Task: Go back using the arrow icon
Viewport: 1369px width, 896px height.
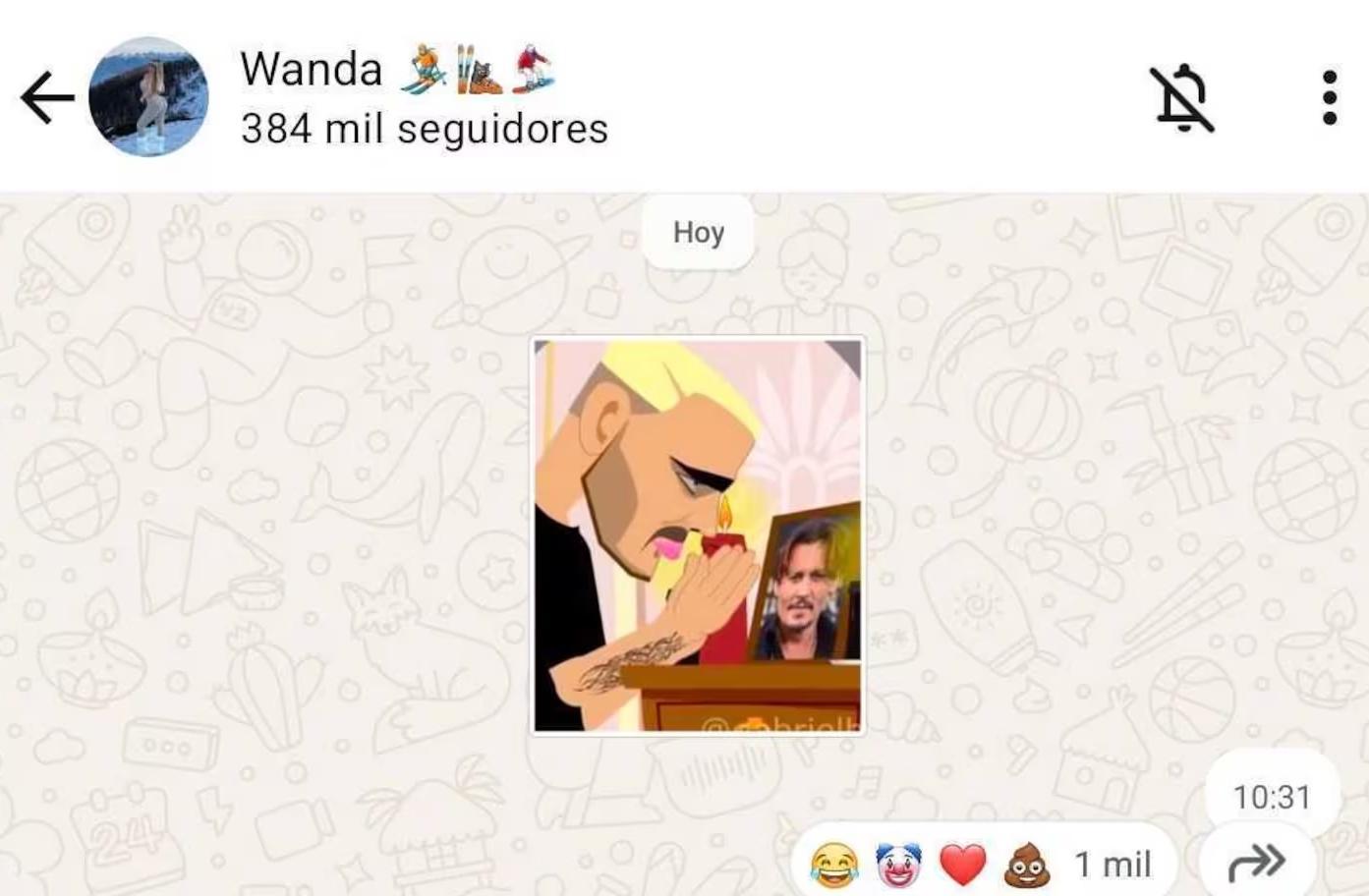Action: pos(46,98)
